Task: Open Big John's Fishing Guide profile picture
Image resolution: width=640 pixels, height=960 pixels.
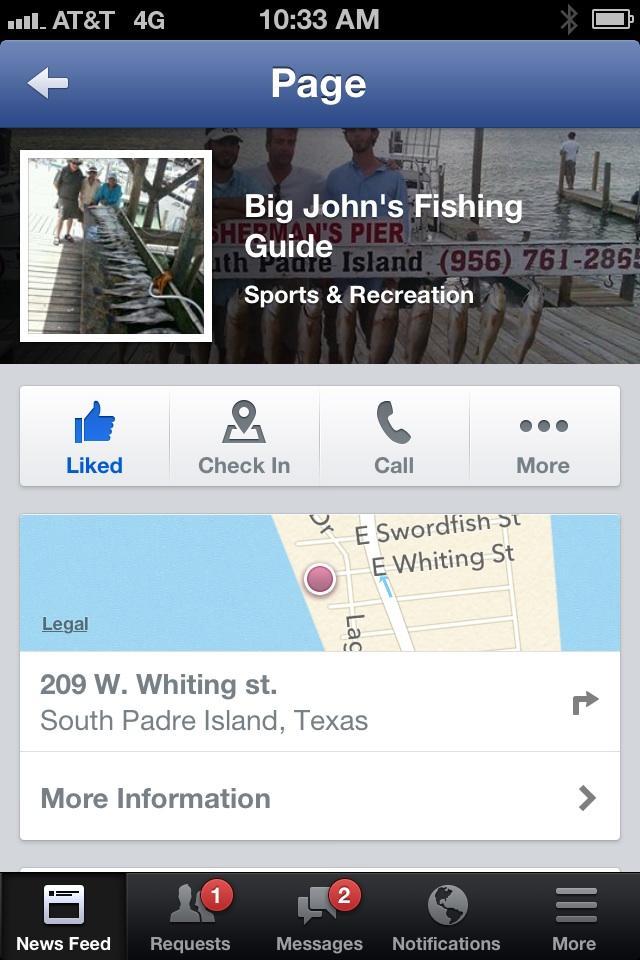Action: pyautogui.click(x=116, y=246)
